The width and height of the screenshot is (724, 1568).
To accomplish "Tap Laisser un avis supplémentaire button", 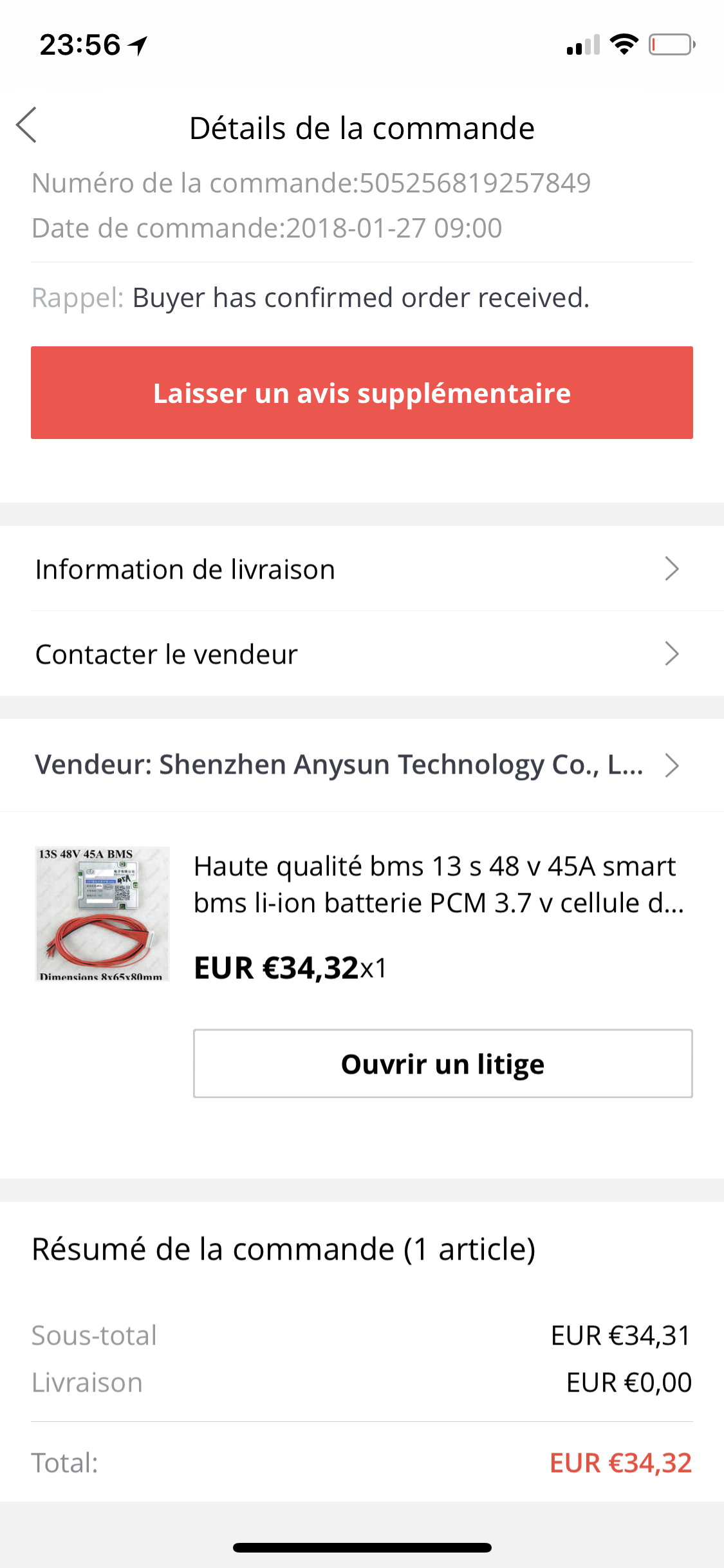I will pyautogui.click(x=362, y=393).
